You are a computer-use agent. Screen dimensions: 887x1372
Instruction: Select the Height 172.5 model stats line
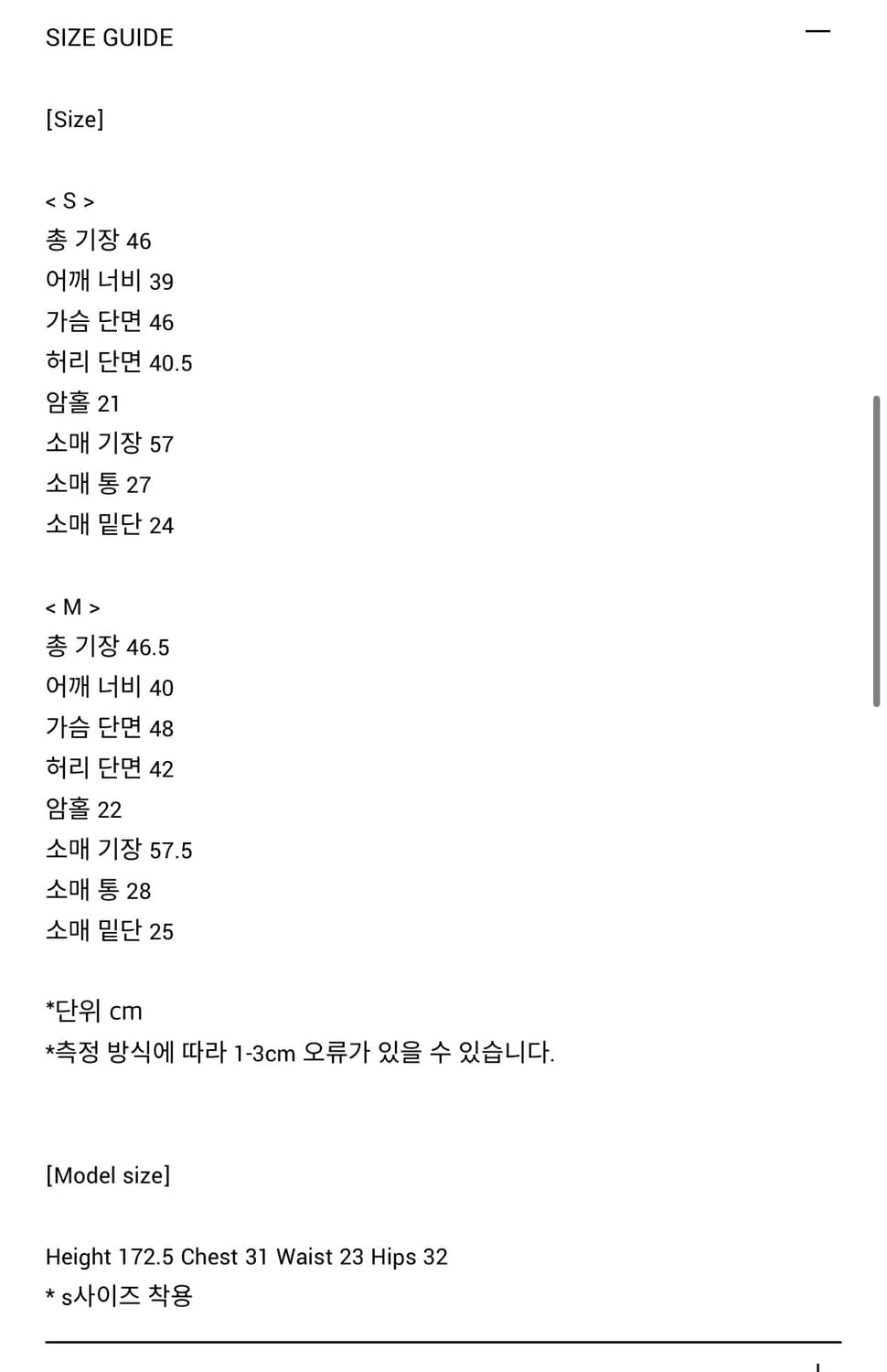tap(245, 1257)
